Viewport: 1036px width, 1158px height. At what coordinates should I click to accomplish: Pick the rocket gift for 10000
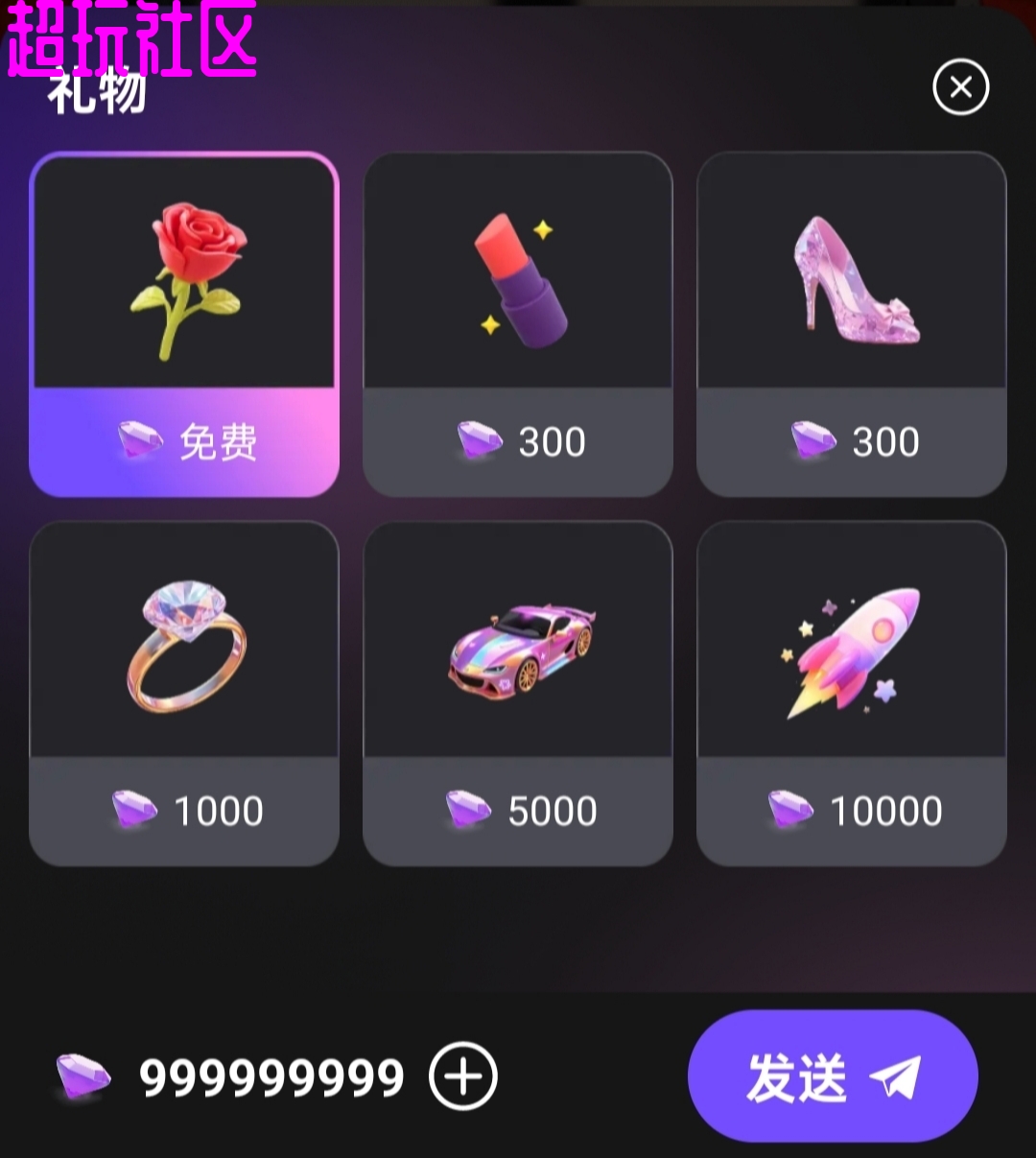coord(852,693)
